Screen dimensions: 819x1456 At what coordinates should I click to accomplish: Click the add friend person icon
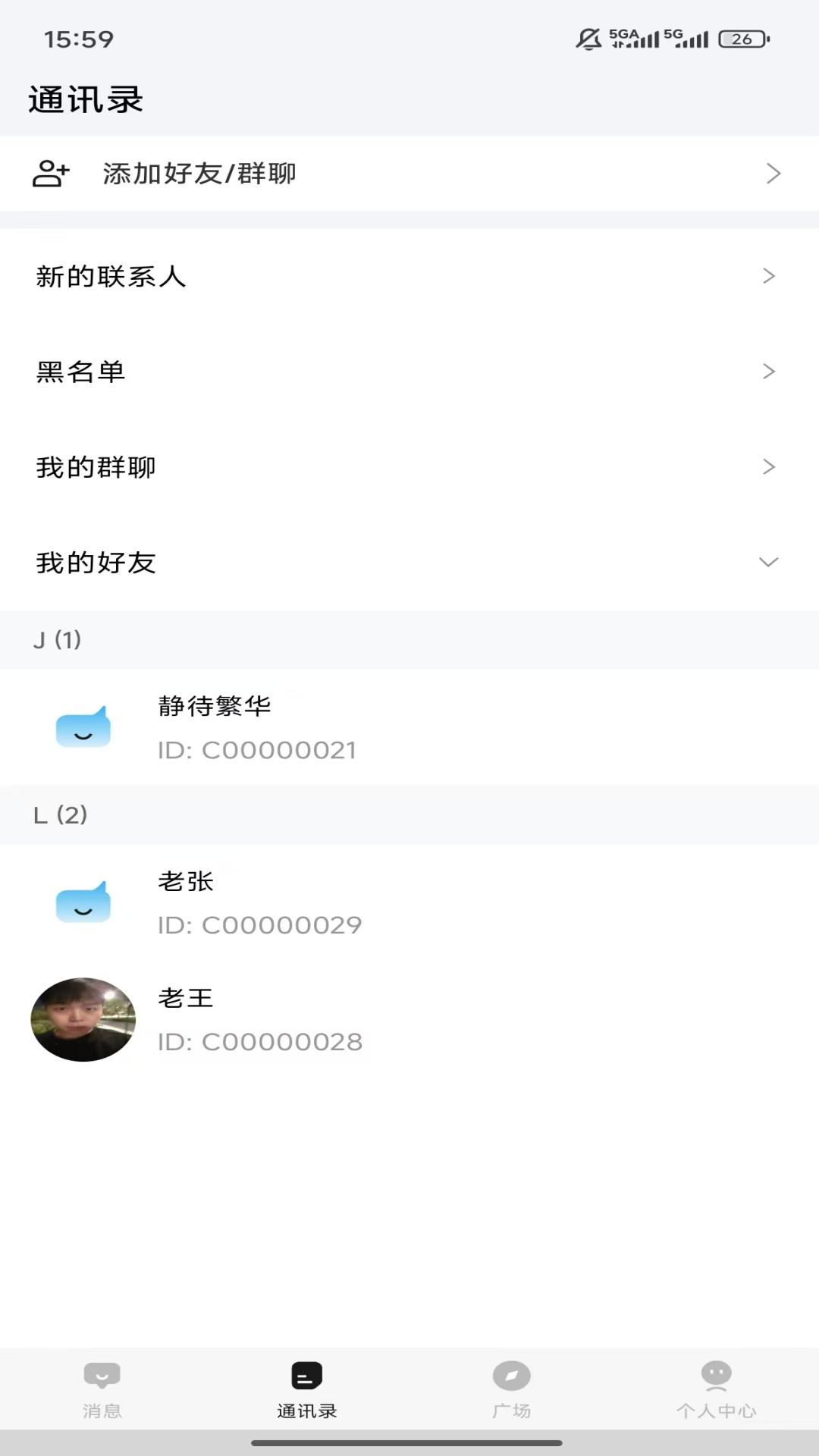pyautogui.click(x=50, y=174)
